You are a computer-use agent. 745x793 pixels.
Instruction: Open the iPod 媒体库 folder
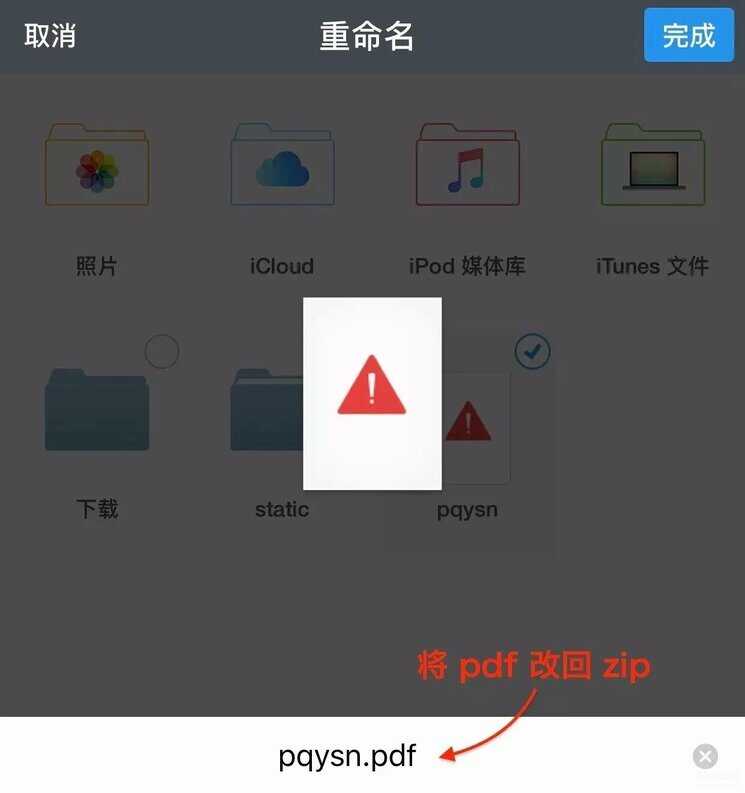467,166
